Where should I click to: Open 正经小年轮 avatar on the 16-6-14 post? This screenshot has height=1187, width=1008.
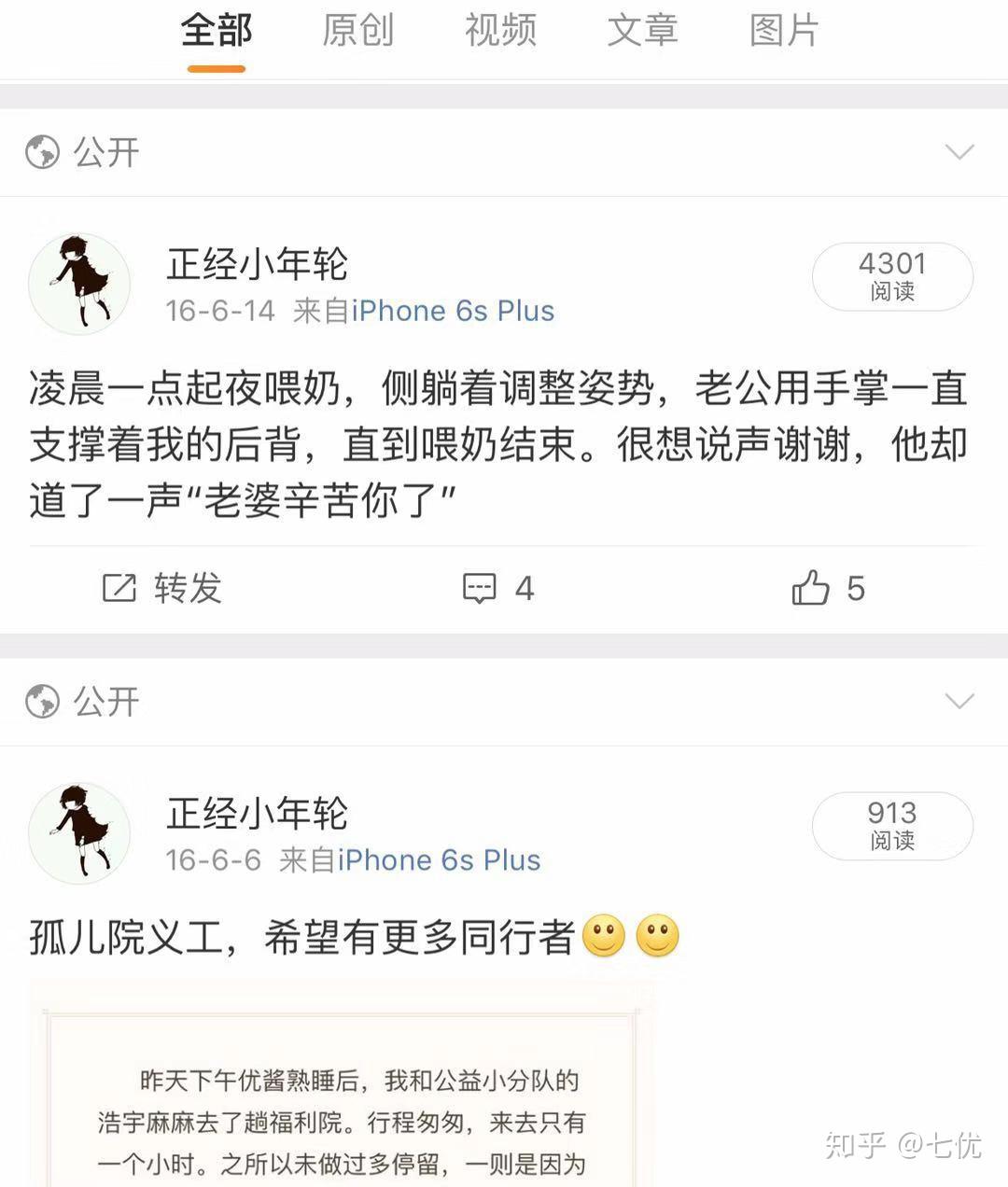click(79, 284)
